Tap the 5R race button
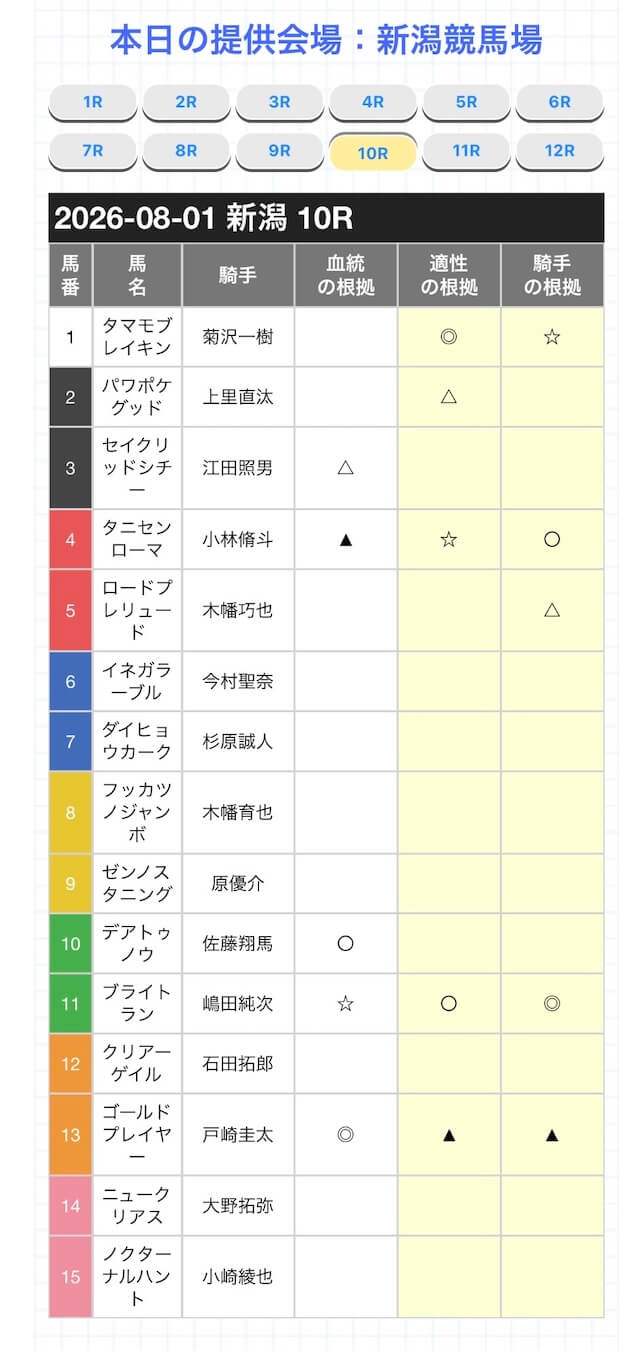Viewport: 640px width, 1351px height. (x=466, y=102)
